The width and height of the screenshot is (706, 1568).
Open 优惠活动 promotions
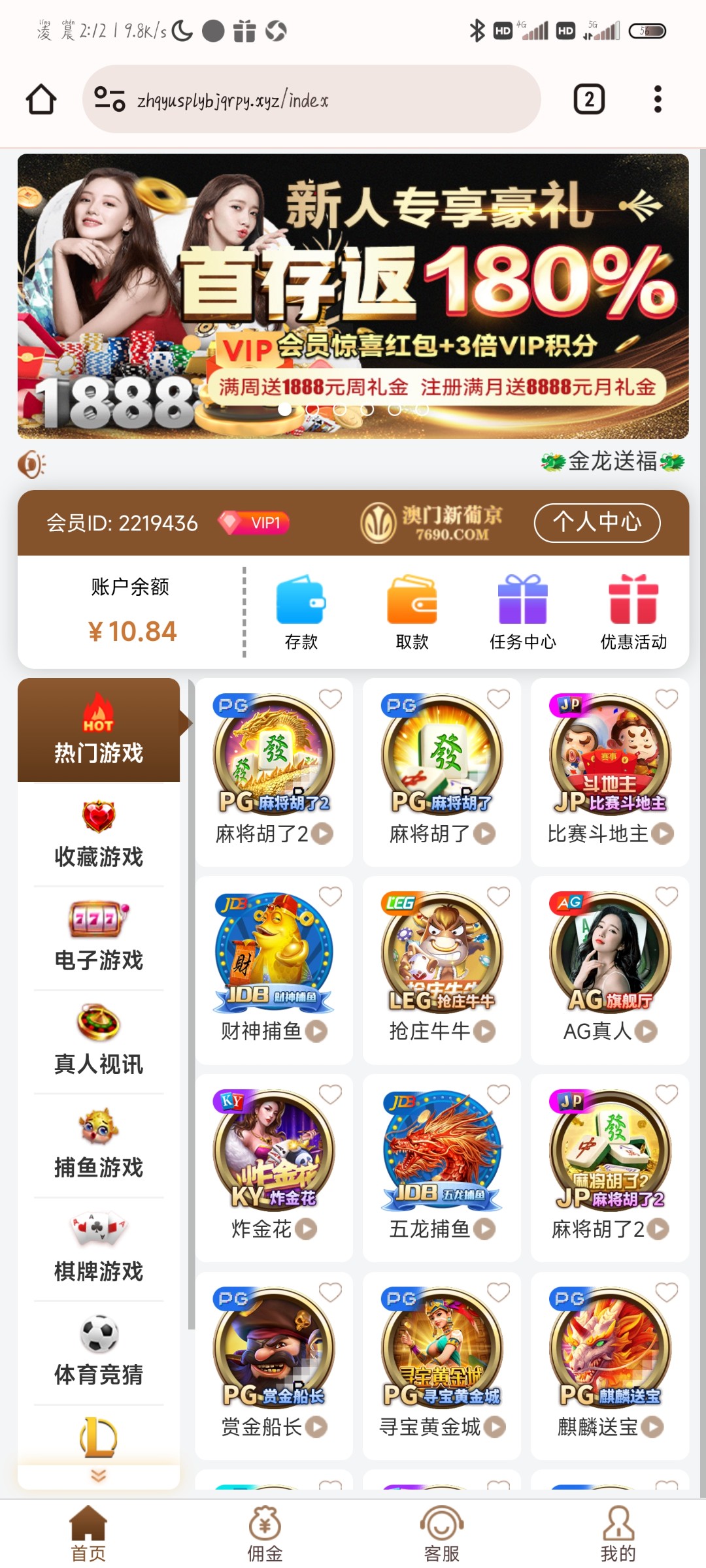tap(633, 612)
